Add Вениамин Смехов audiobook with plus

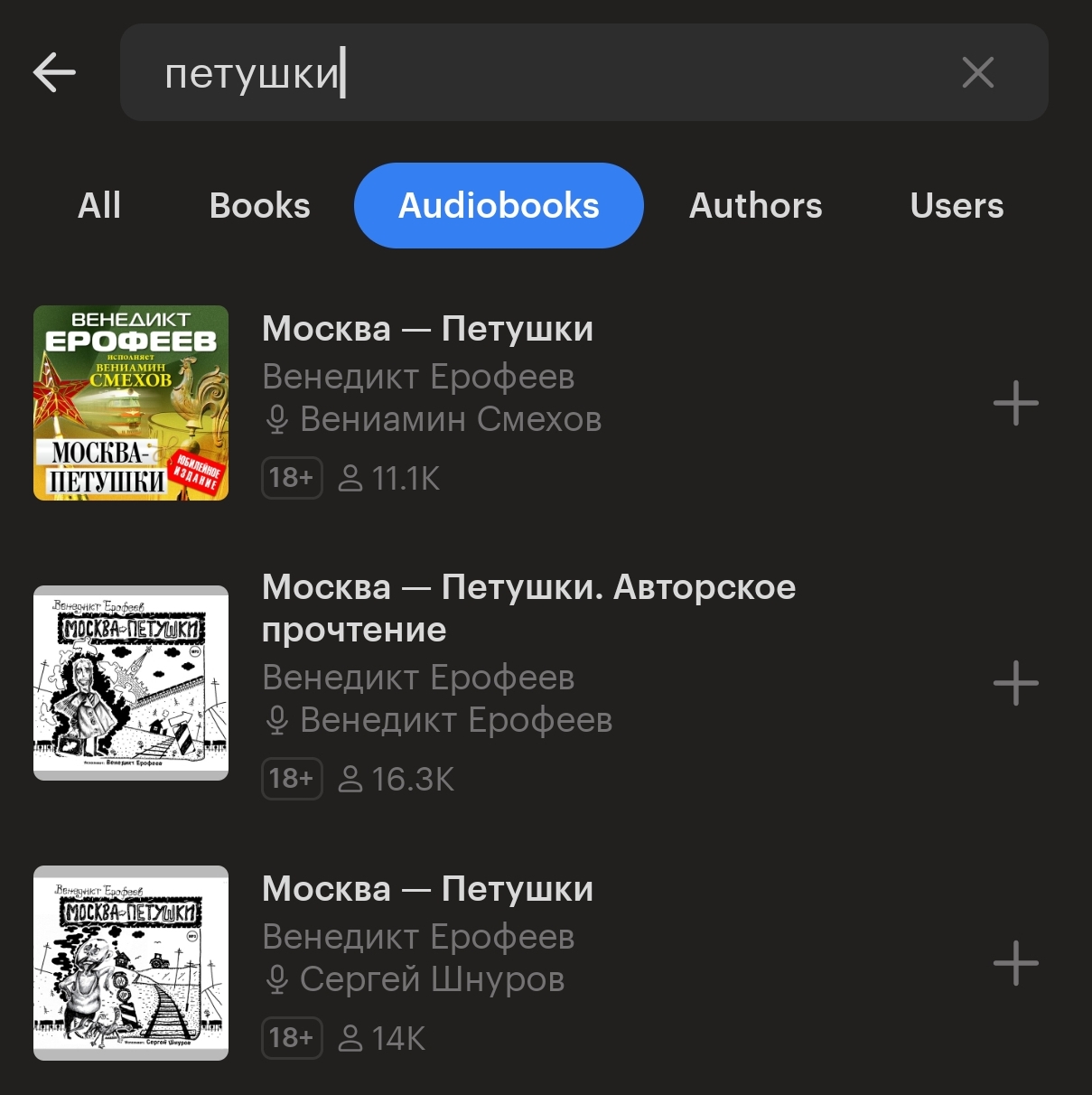tap(1016, 403)
